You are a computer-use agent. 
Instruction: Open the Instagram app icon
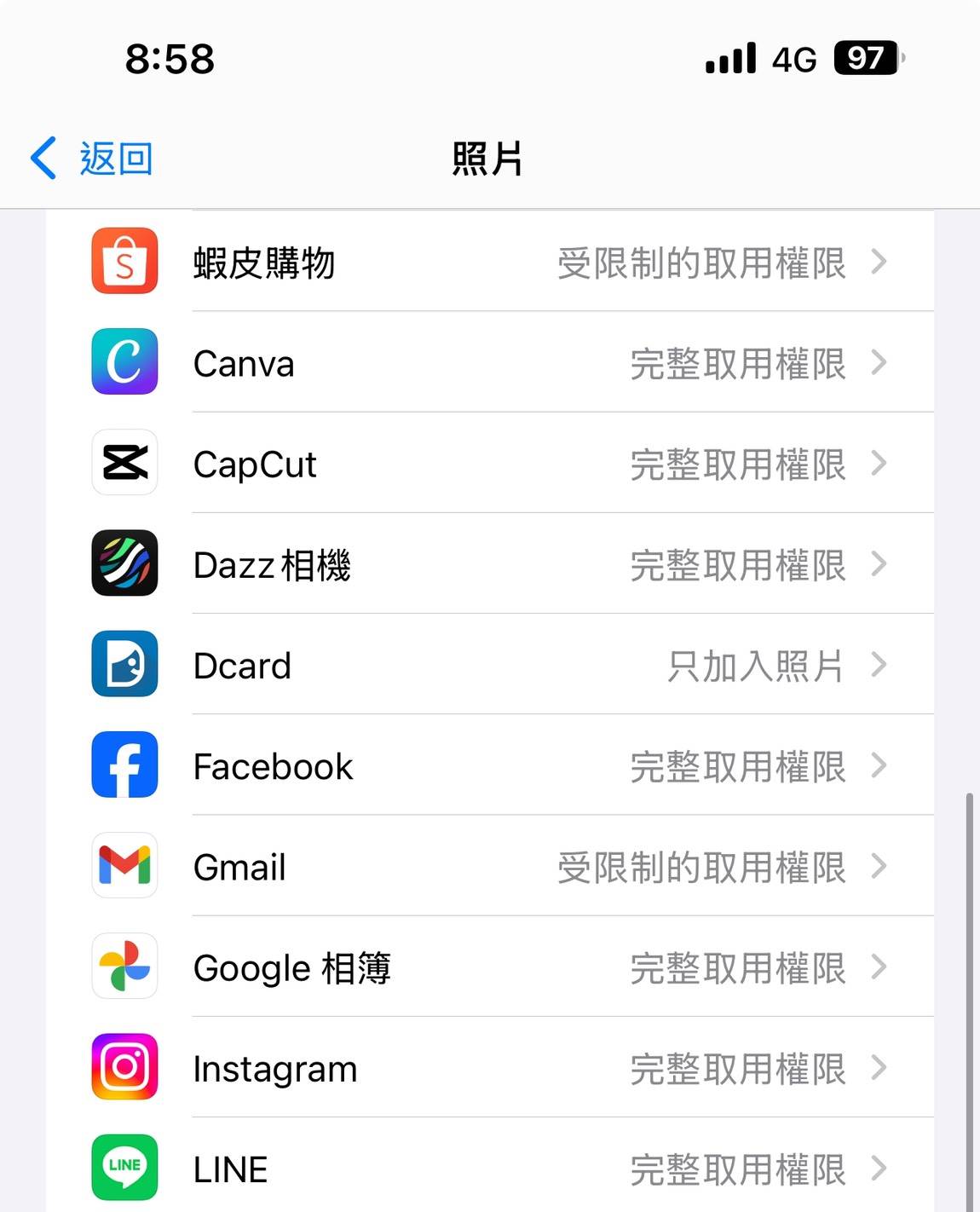pos(124,1067)
